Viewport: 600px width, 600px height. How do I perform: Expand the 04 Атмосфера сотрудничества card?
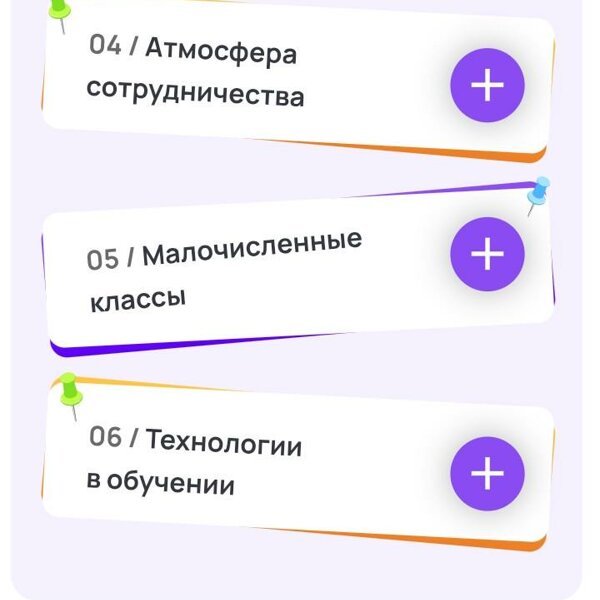point(487,86)
